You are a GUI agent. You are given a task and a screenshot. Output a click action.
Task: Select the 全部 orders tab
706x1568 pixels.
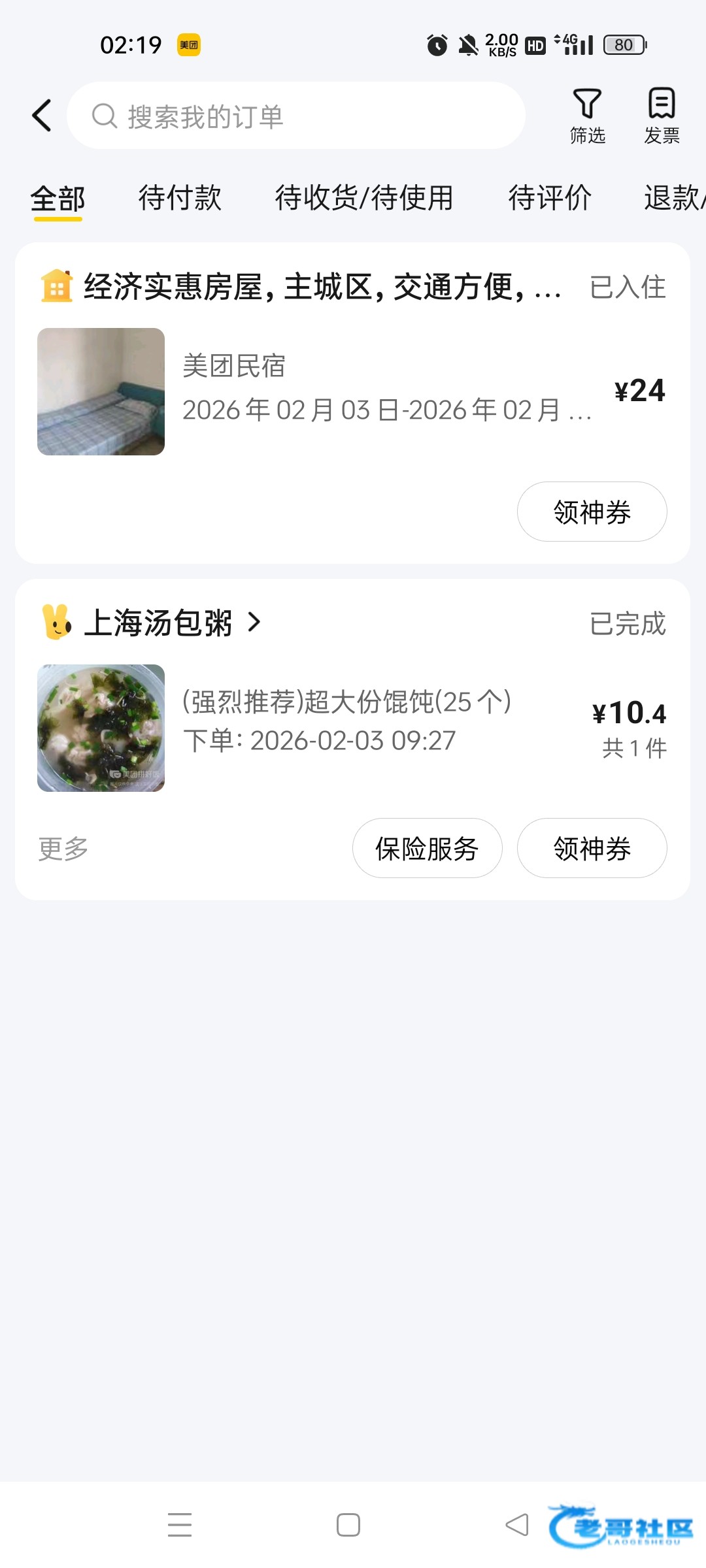[58, 198]
